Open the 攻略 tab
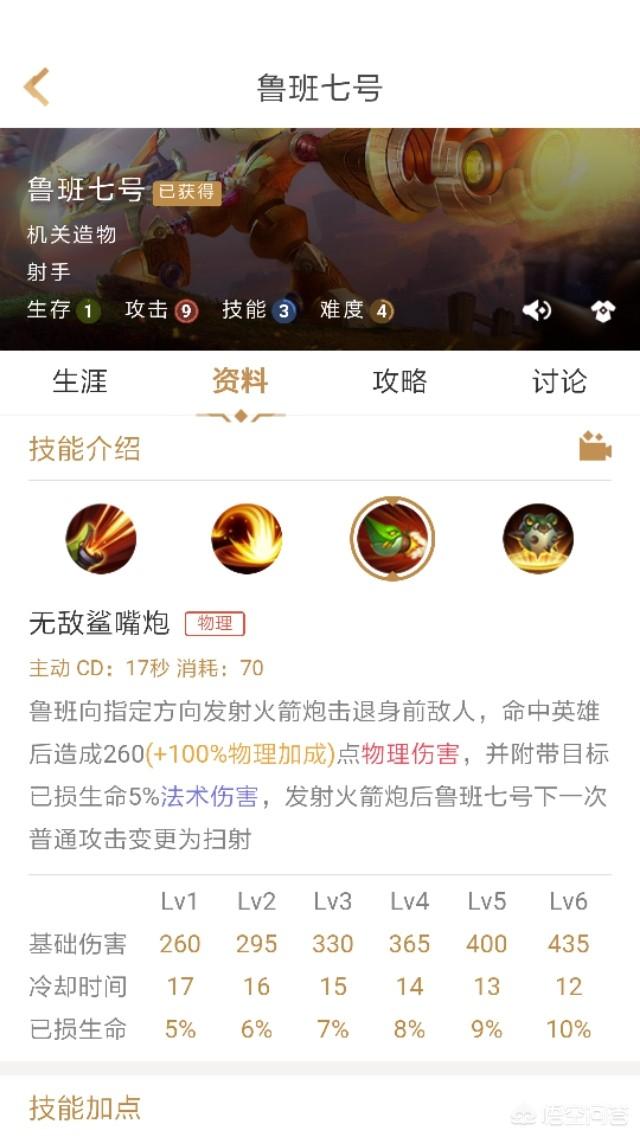The width and height of the screenshot is (640, 1137). point(399,381)
